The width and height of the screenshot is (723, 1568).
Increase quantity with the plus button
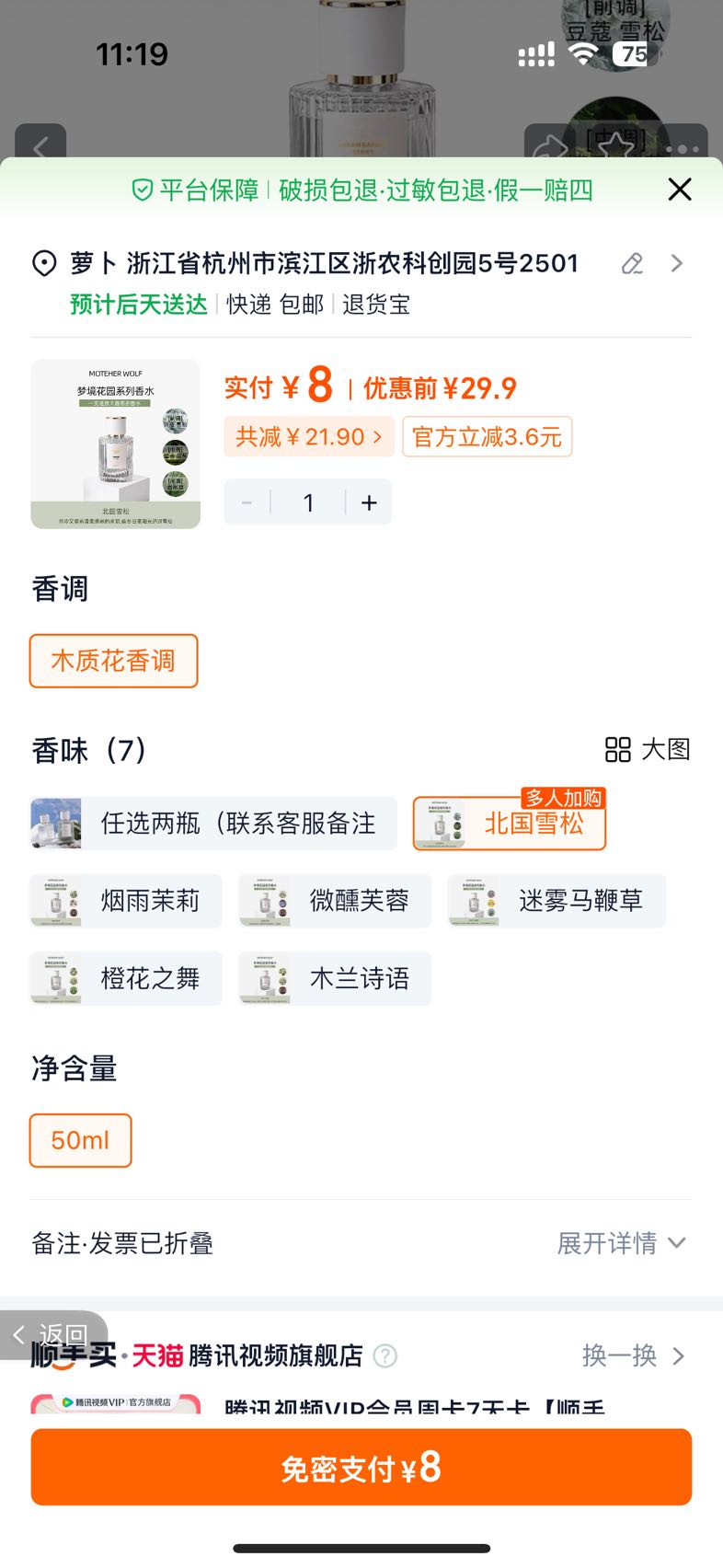coord(369,502)
